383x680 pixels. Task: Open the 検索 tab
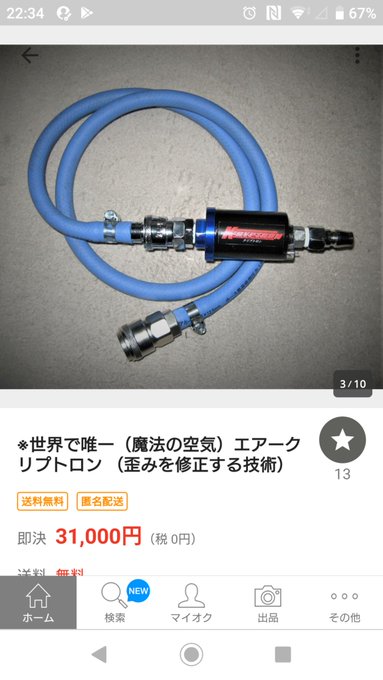pos(115,603)
